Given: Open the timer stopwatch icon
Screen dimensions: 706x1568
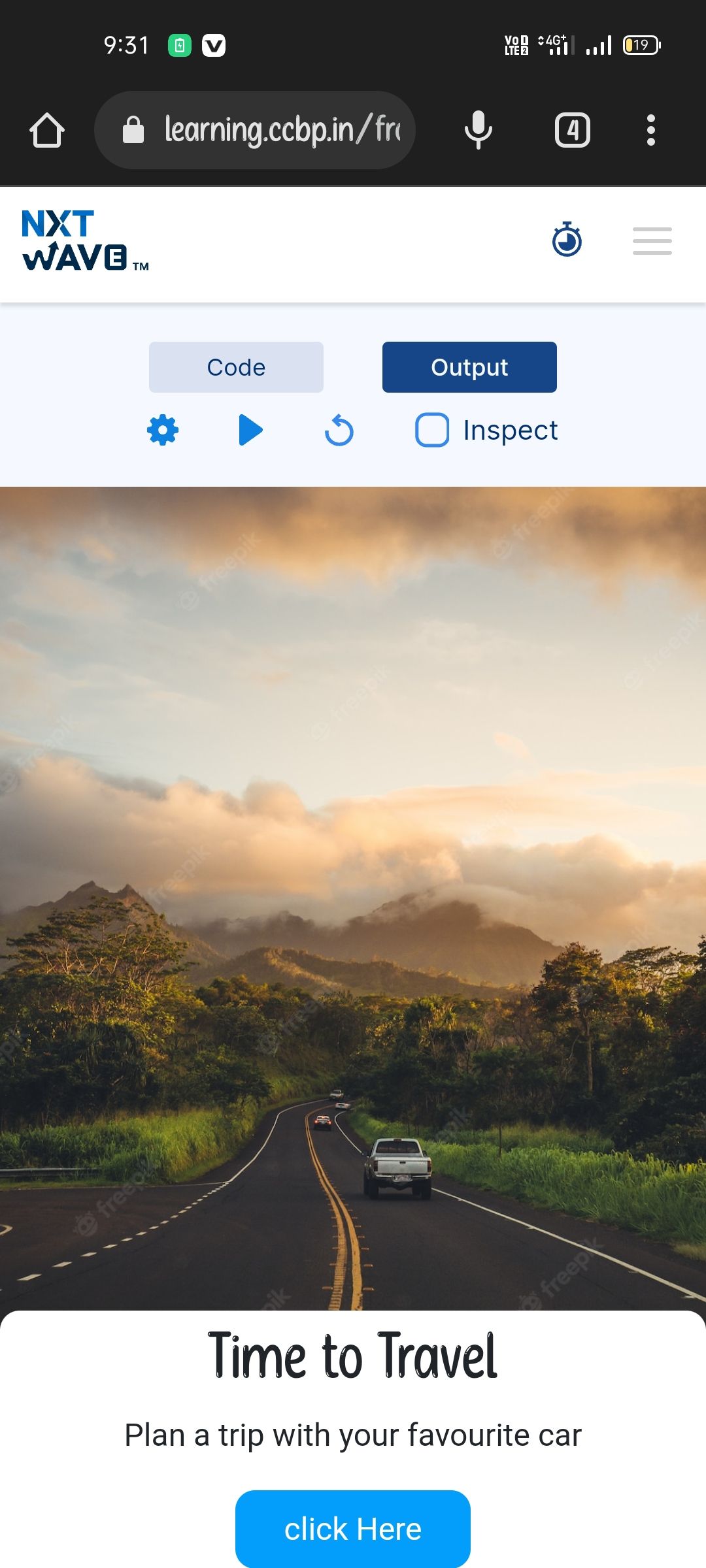Looking at the screenshot, I should 567,240.
